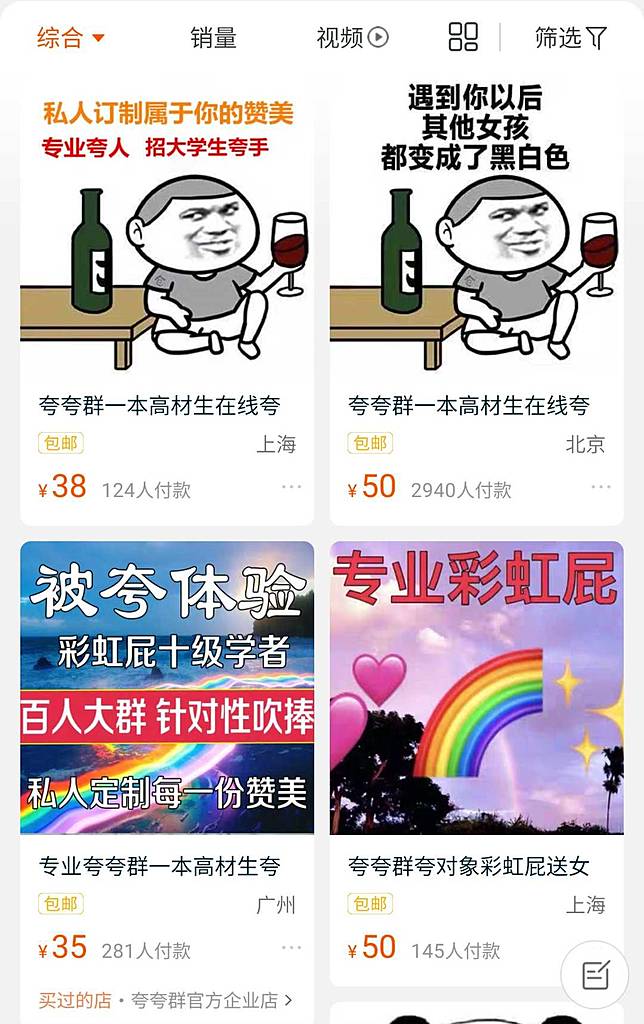Open the 综合 sort dropdown
Viewport: 644px width, 1024px height.
(x=70, y=38)
